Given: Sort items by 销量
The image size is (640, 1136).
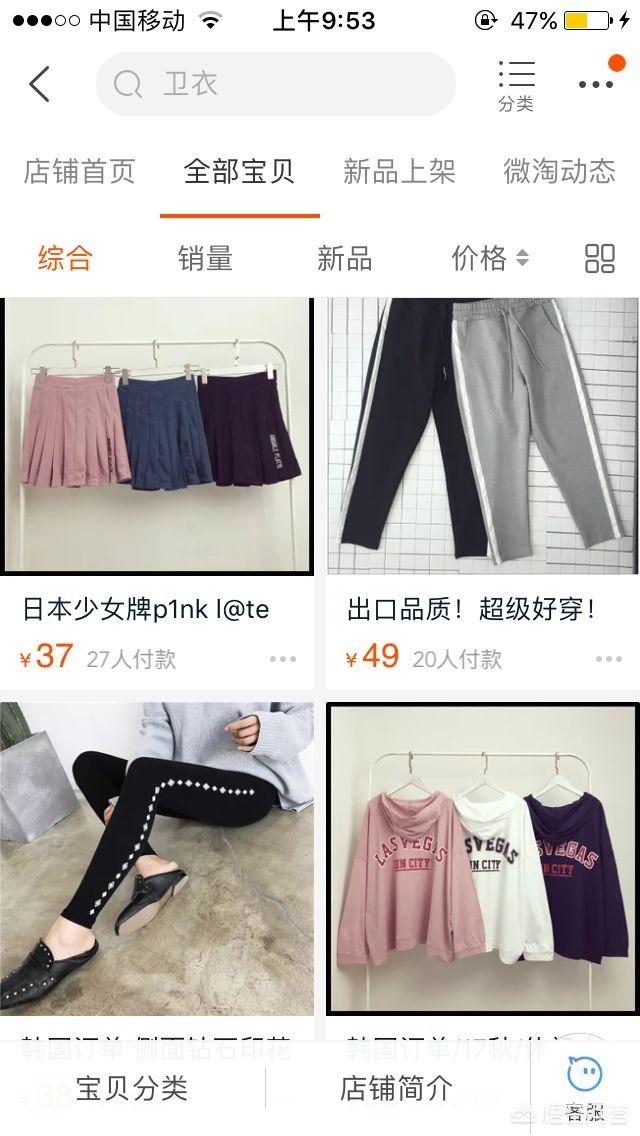Looking at the screenshot, I should 205,258.
